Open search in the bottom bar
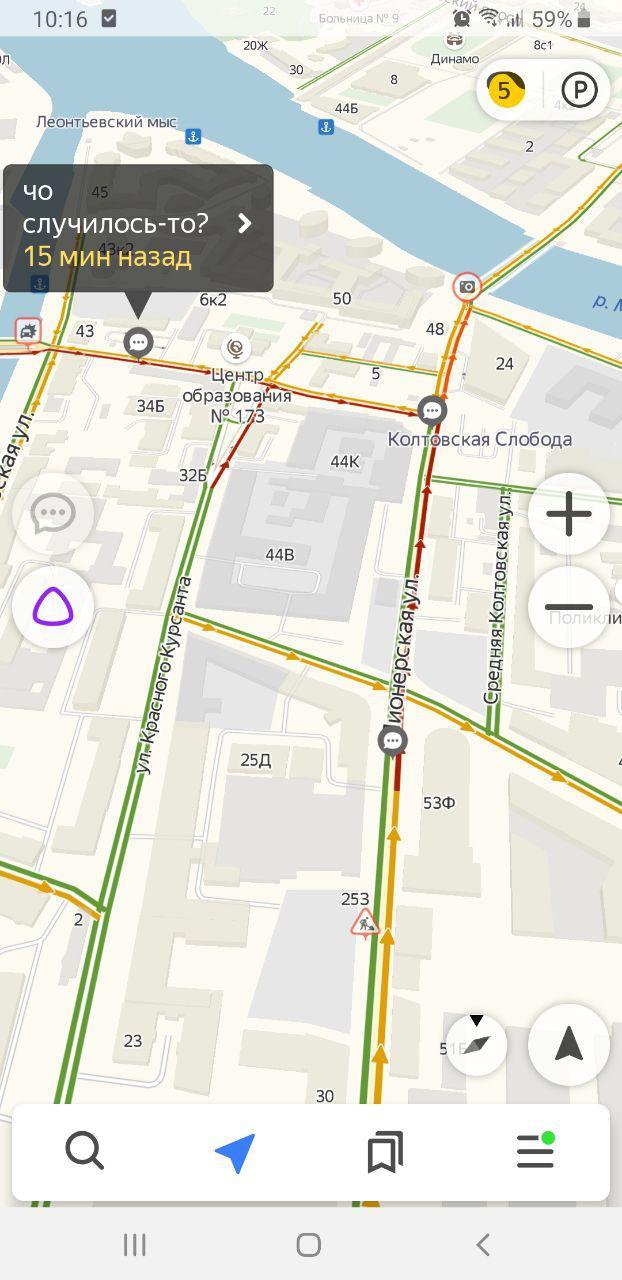 (85, 1152)
